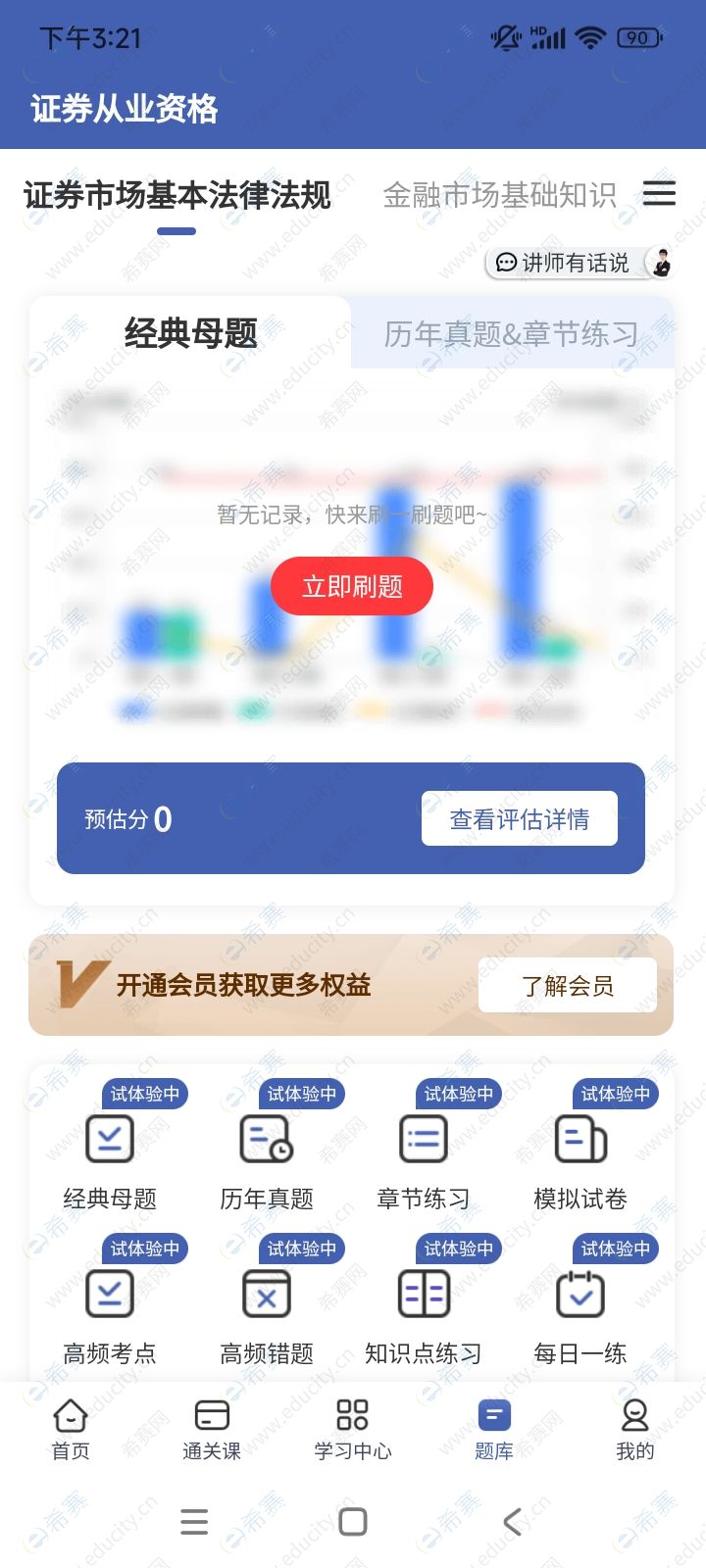The width and height of the screenshot is (706, 1568).
Task: Open 知识点练习 section
Action: tap(424, 1311)
